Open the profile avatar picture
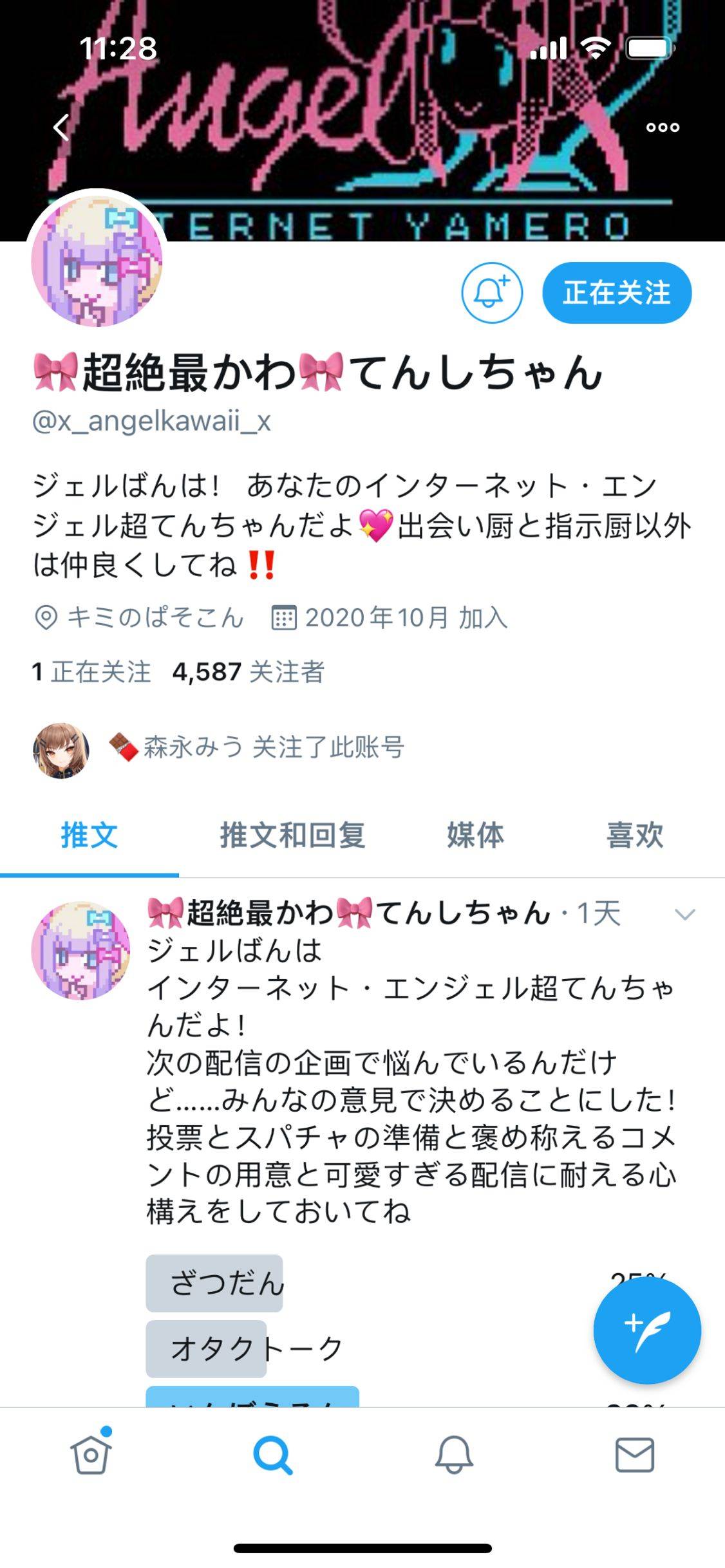 click(x=97, y=261)
